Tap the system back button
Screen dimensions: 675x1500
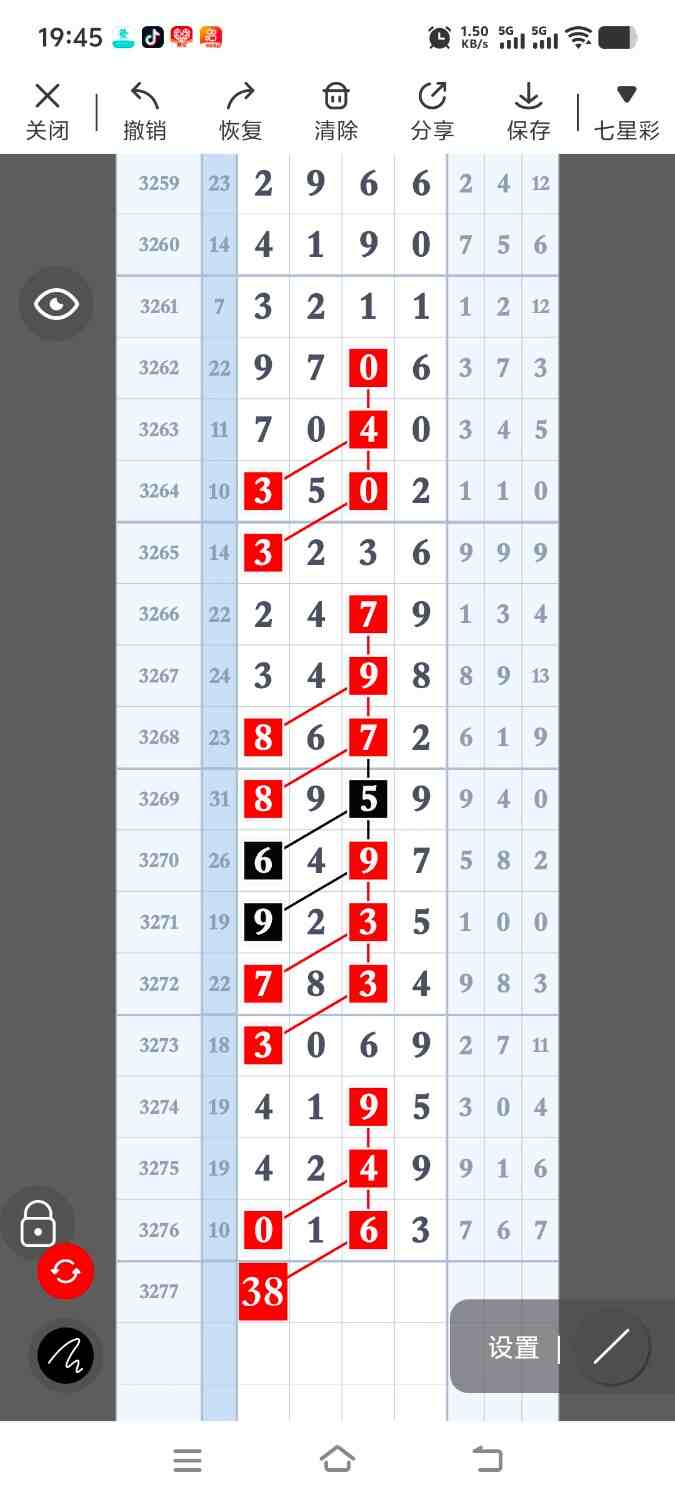487,1460
